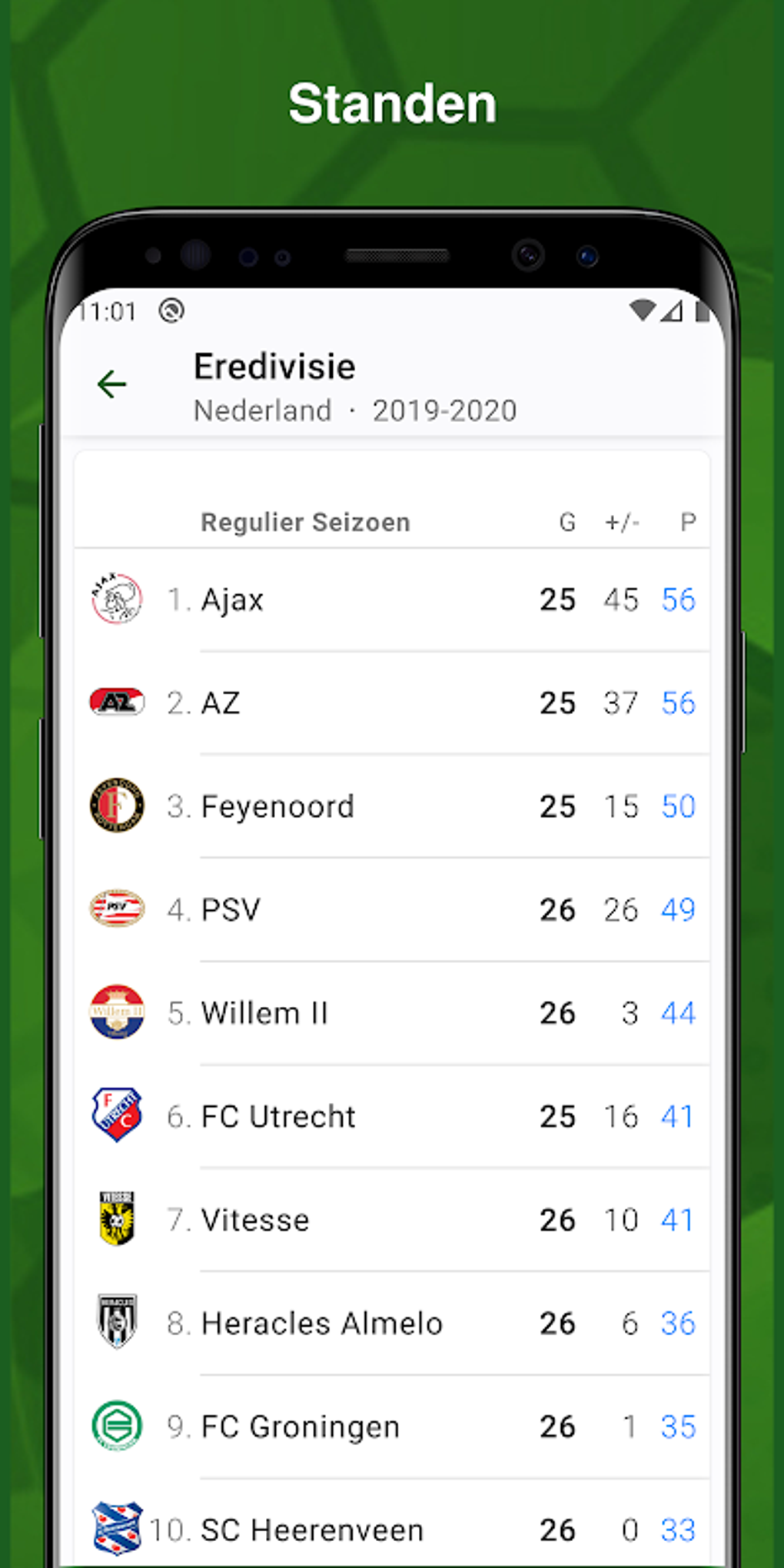Tap the Heracles Almelo club crest
This screenshot has height=1568, width=784.
point(116,1323)
